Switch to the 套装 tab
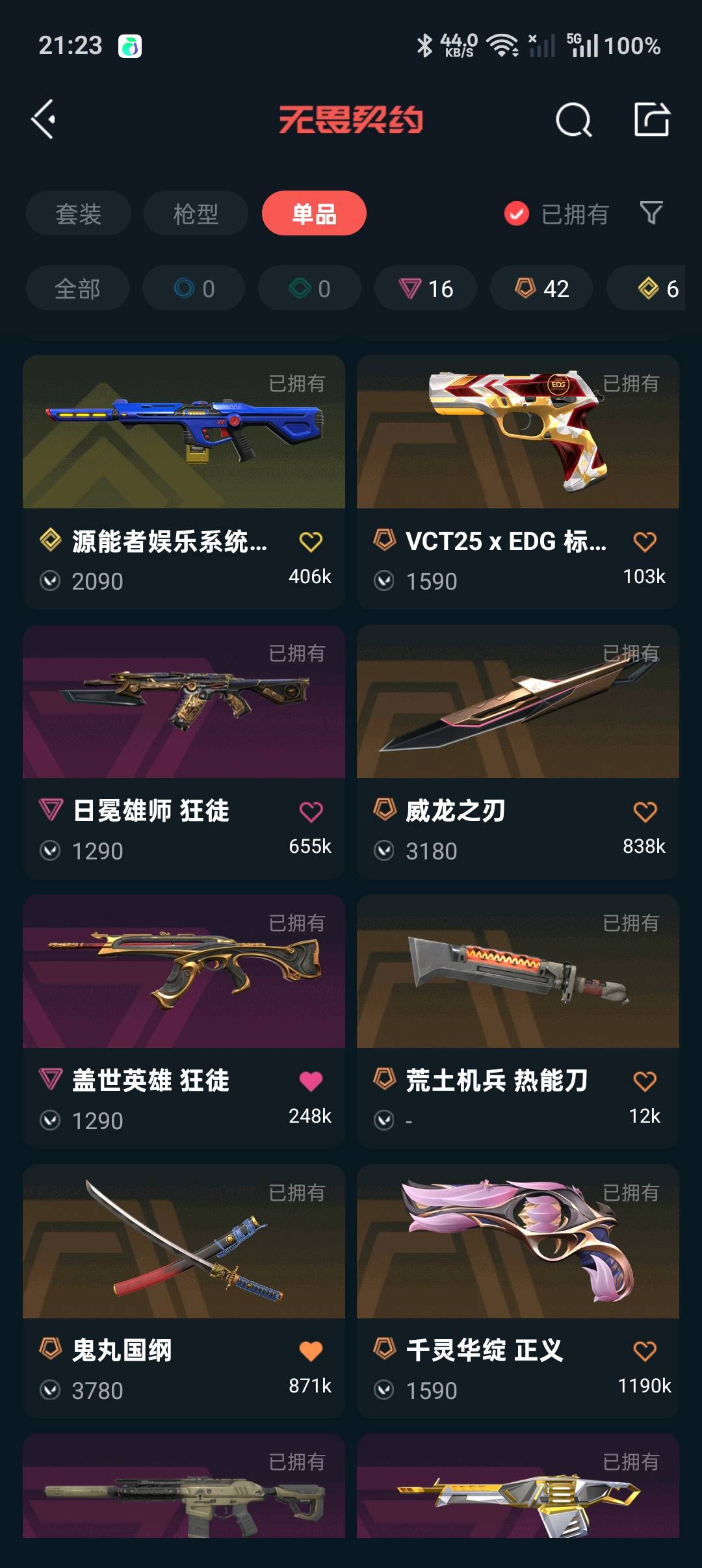Image resolution: width=702 pixels, height=1568 pixels. (79, 213)
